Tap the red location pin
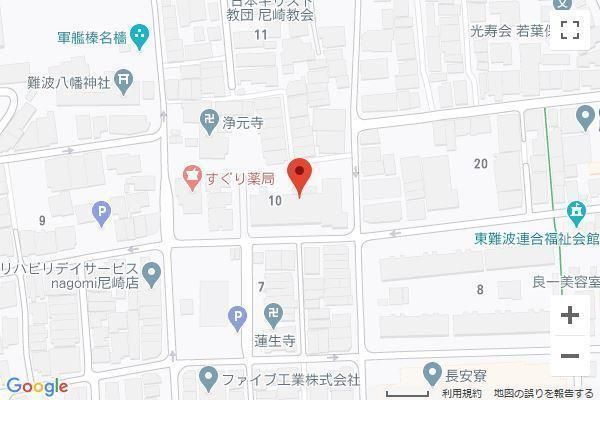The image size is (600, 423). (300, 175)
